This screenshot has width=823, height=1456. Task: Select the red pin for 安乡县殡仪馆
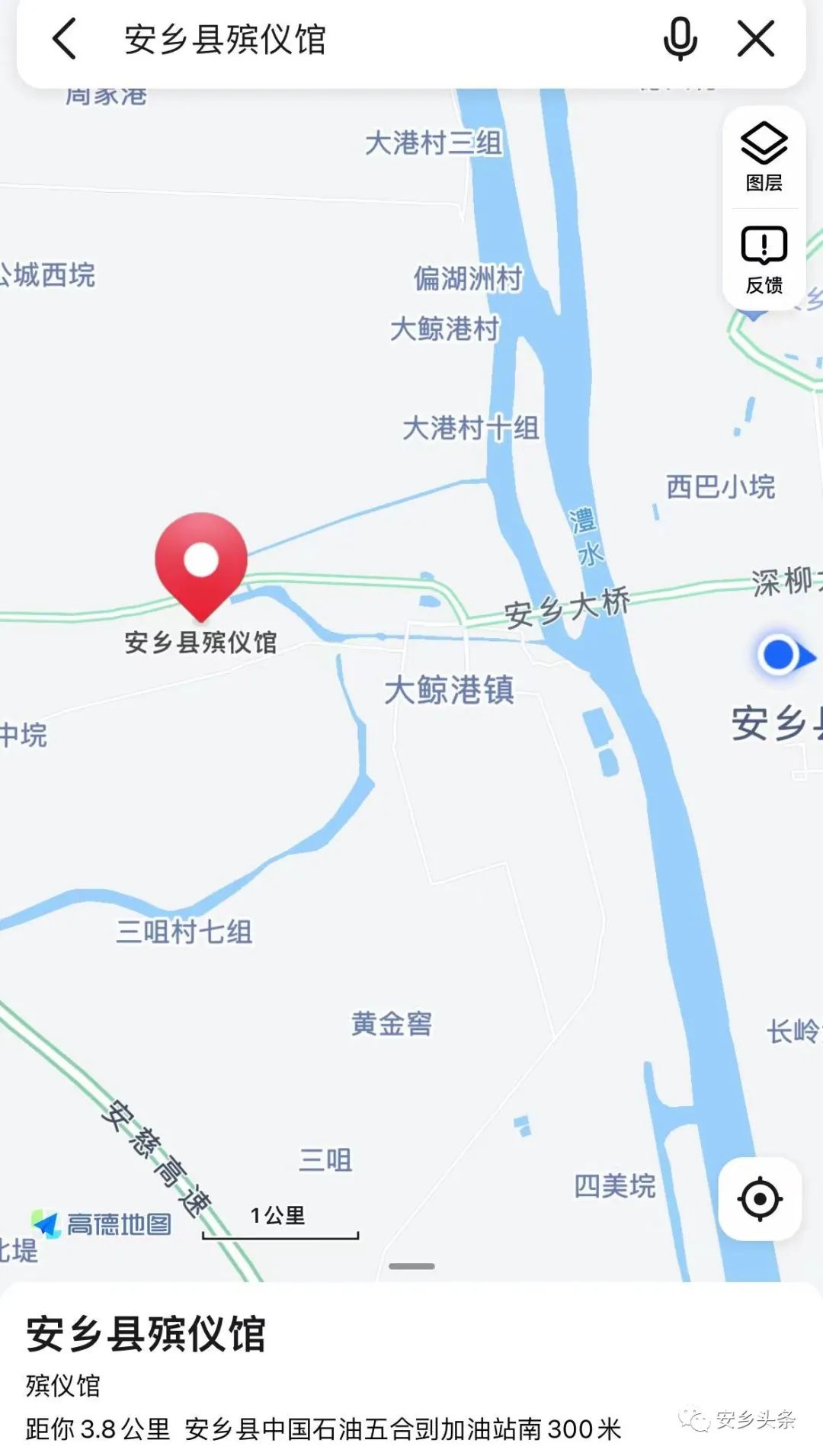201,562
